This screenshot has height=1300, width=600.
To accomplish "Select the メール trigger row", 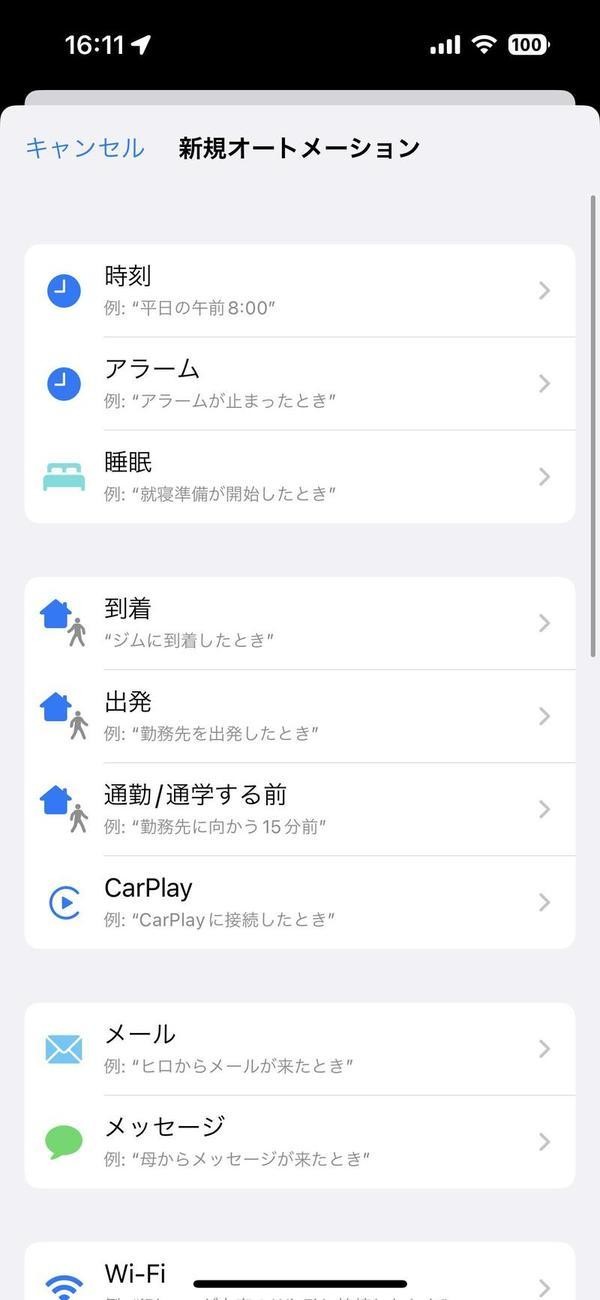I will [300, 1049].
